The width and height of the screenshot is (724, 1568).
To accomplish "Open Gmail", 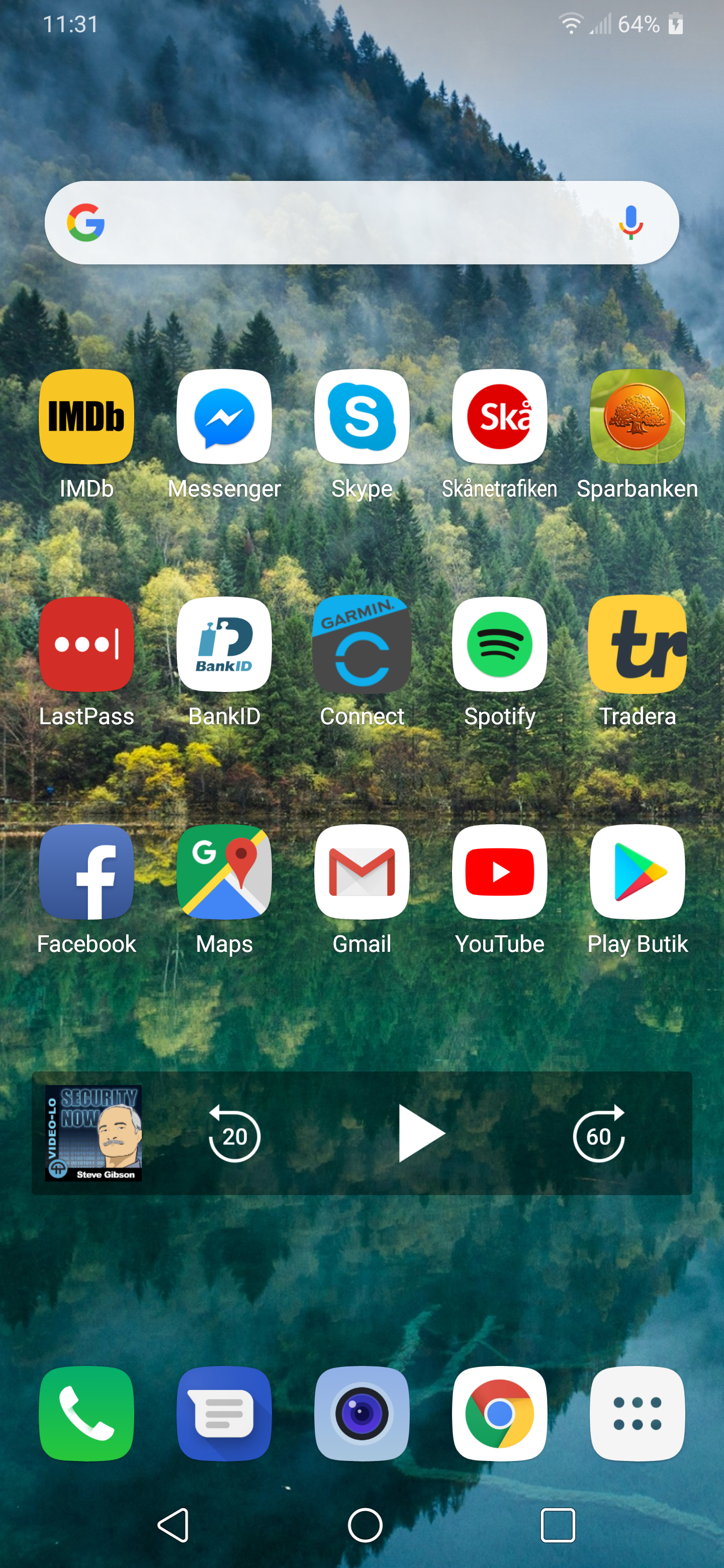I will click(x=361, y=871).
